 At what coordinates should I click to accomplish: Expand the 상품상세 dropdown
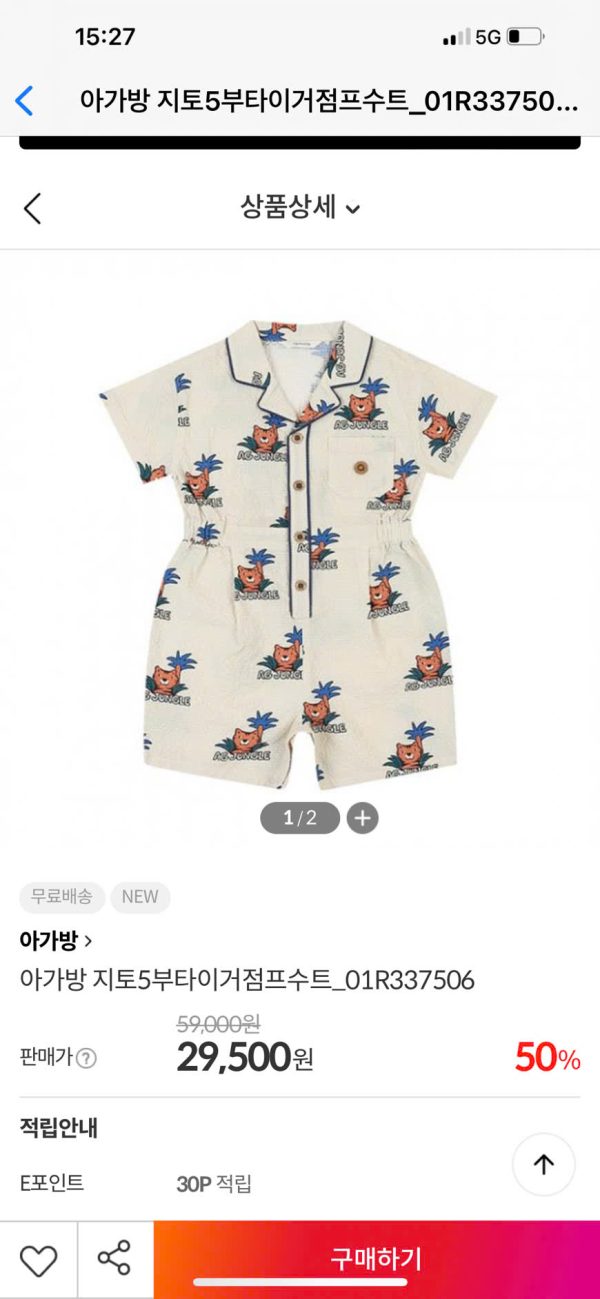300,208
